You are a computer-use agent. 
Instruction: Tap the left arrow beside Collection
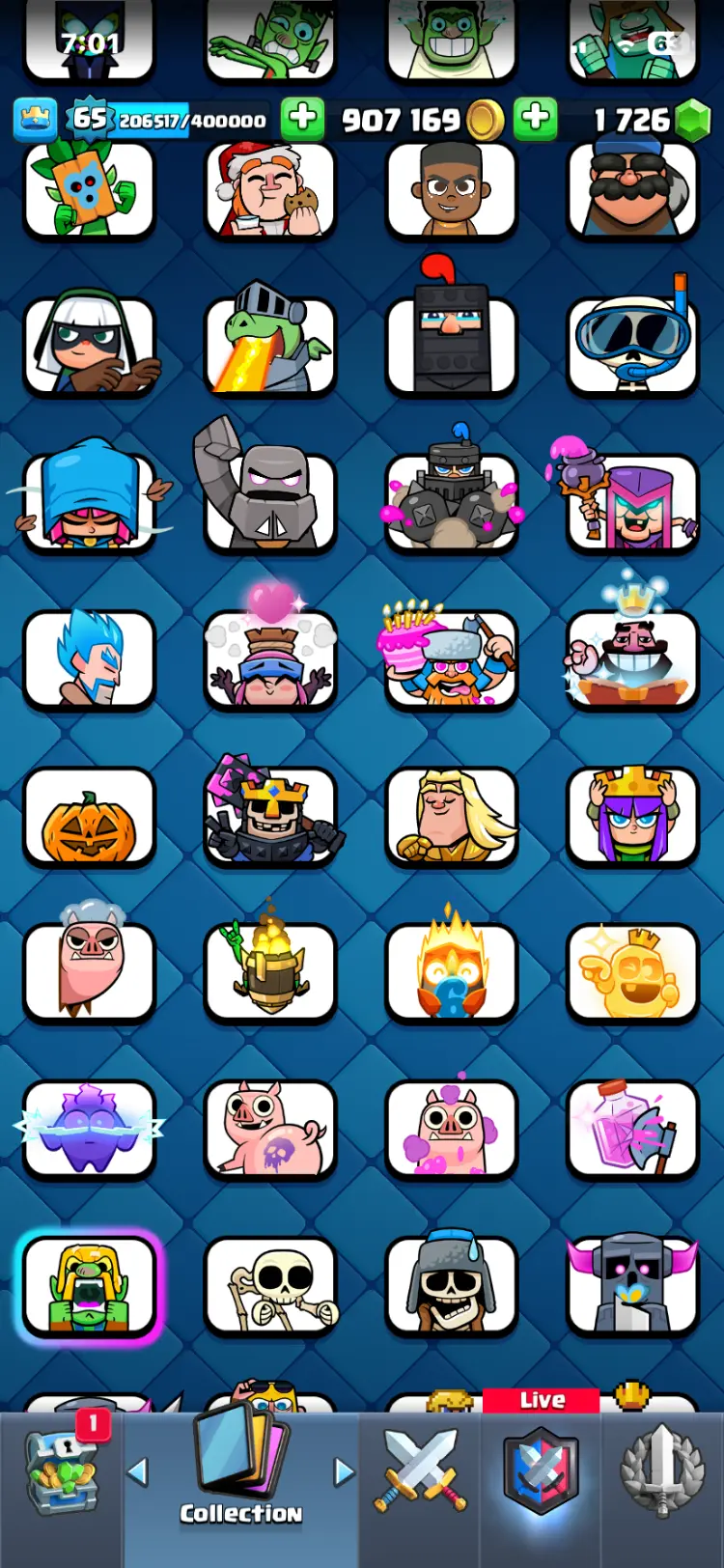coord(138,1472)
